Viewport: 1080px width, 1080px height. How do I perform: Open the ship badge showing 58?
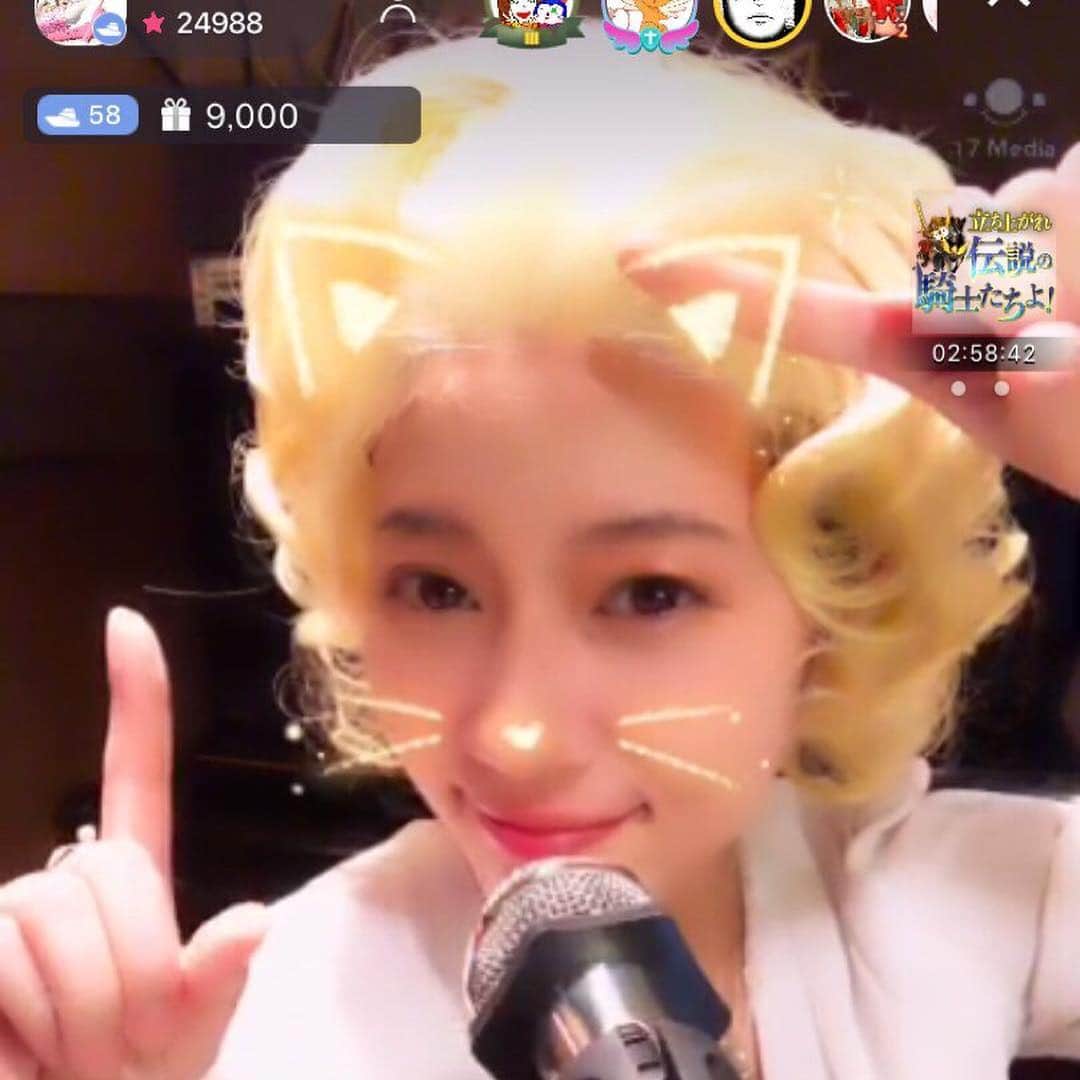pos(87,116)
